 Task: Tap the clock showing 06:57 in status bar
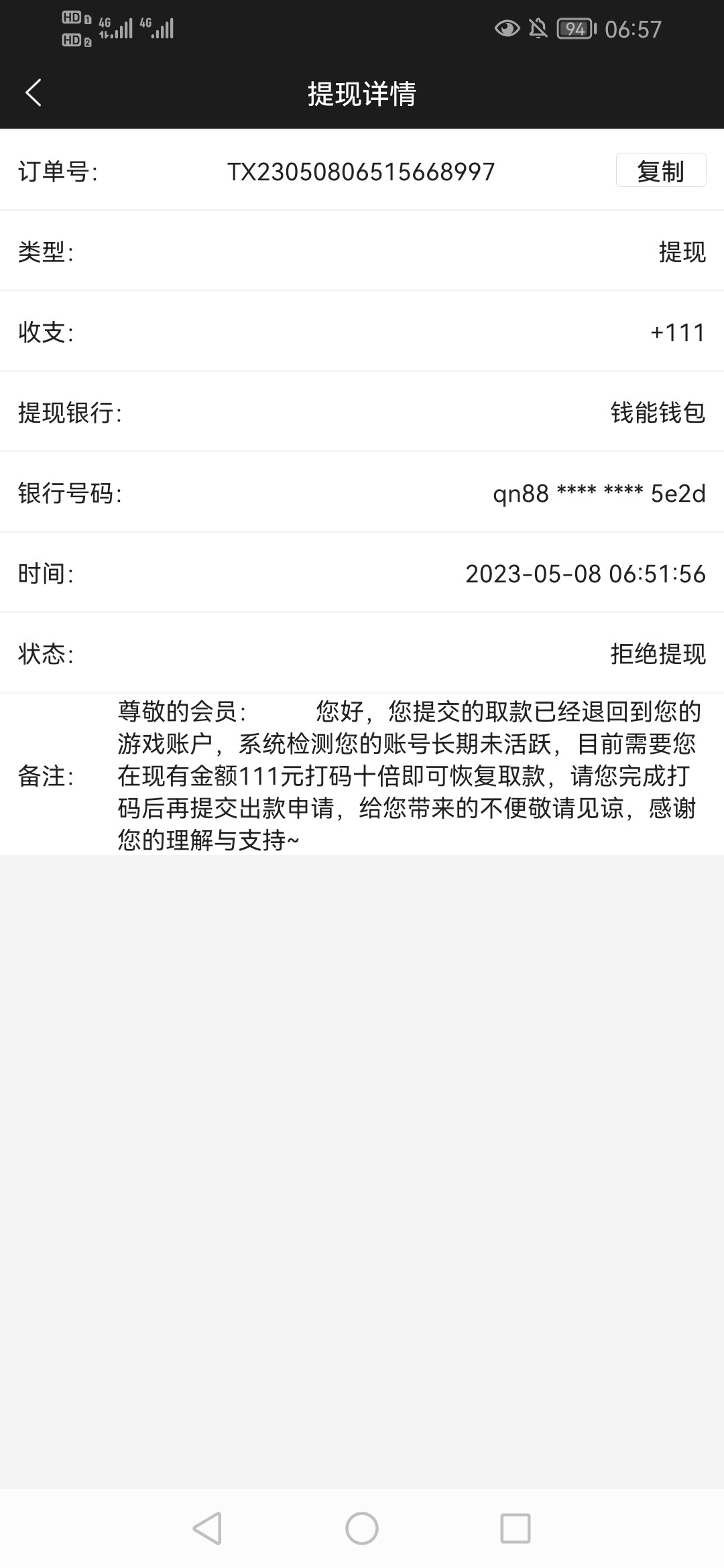633,28
